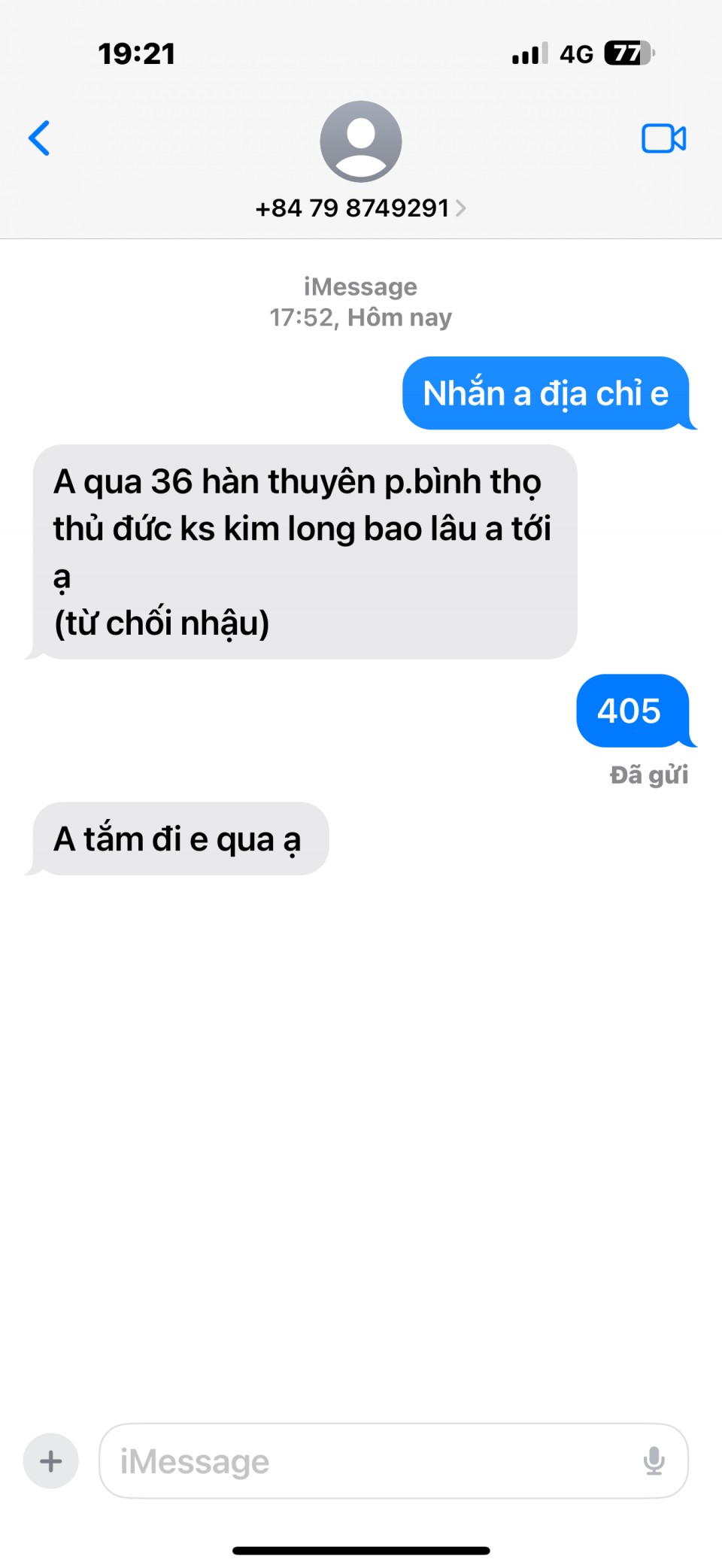Viewport: 722px width, 1568px height.
Task: Start a FaceTime video call
Action: (x=663, y=138)
